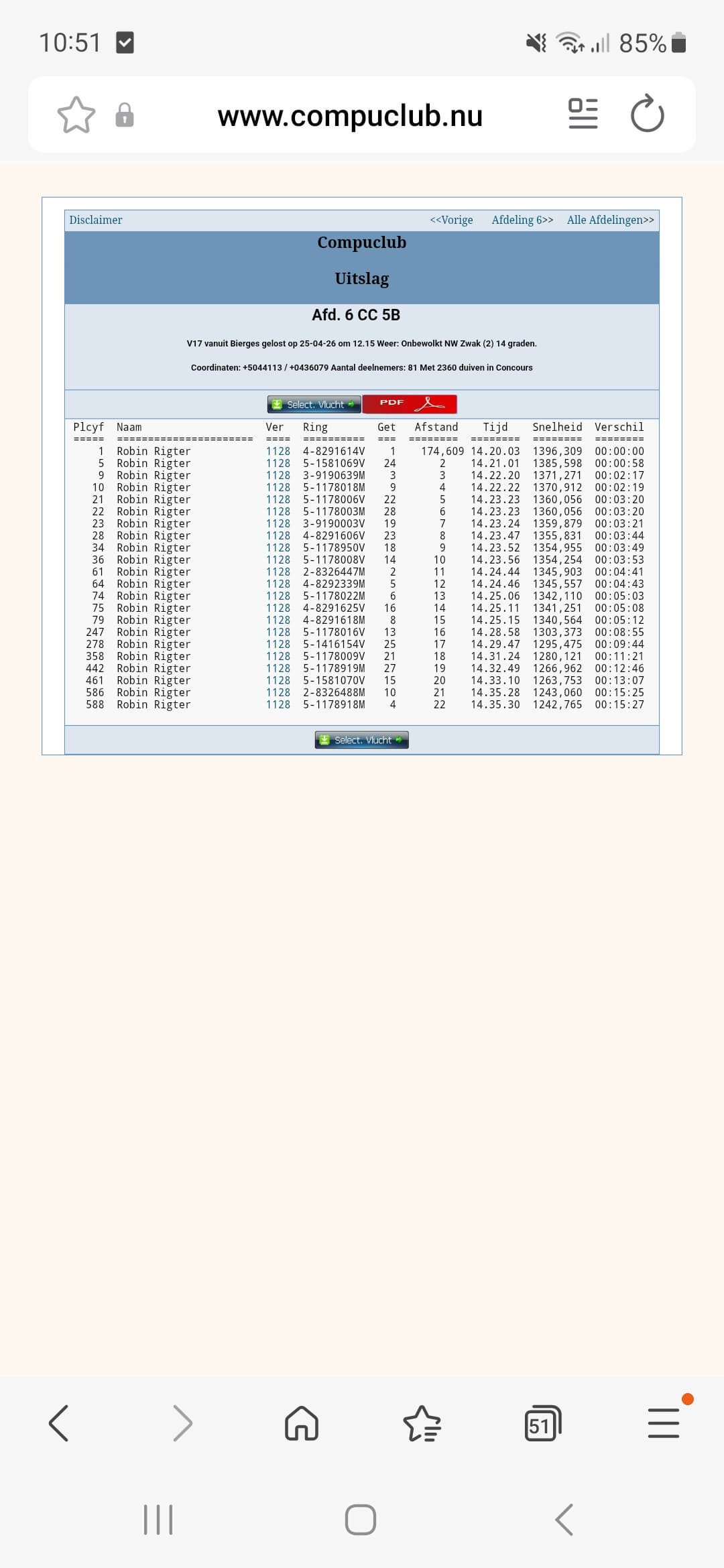Open the Alle Afdelingen>> link

pyautogui.click(x=610, y=220)
